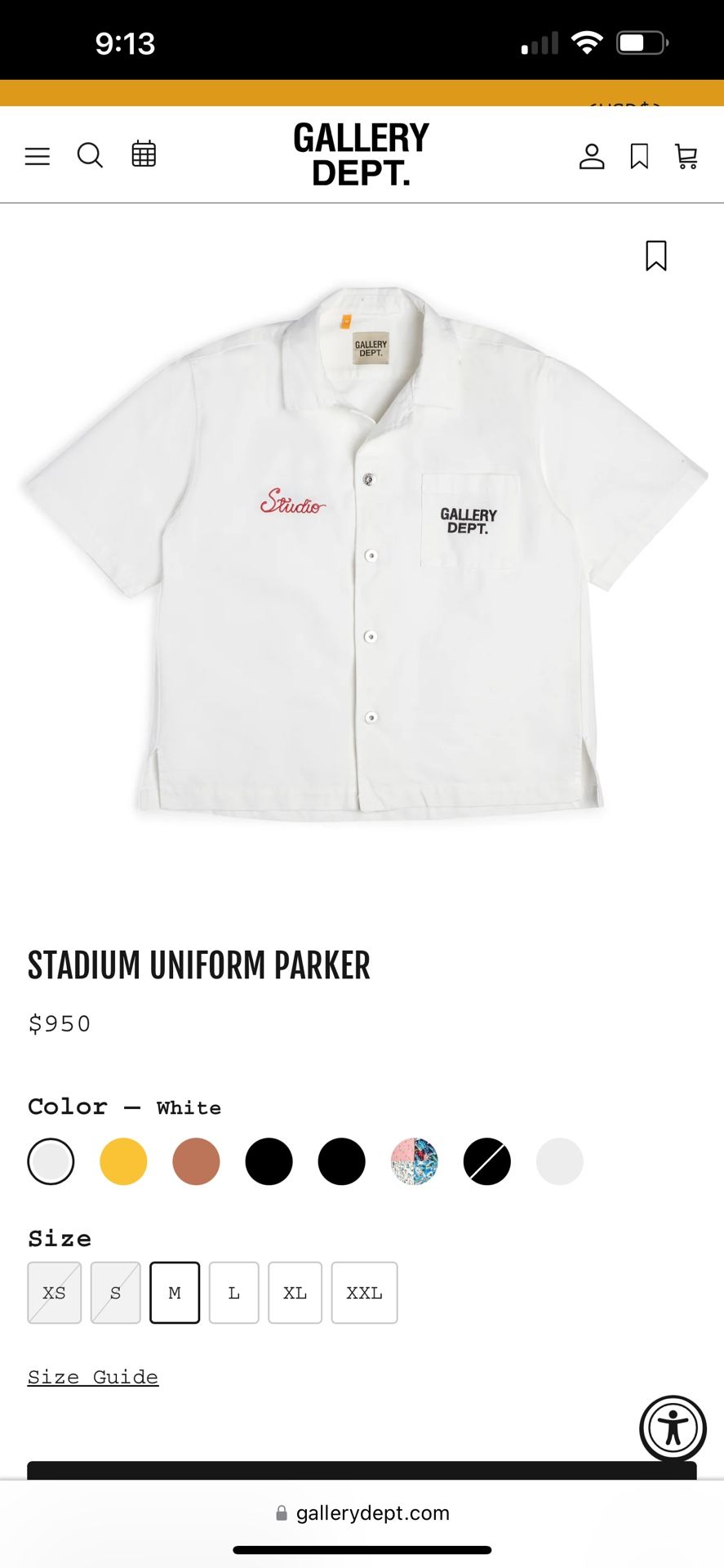Open the saved bookmarks icon in header
This screenshot has height=1568, width=724.
click(x=640, y=154)
